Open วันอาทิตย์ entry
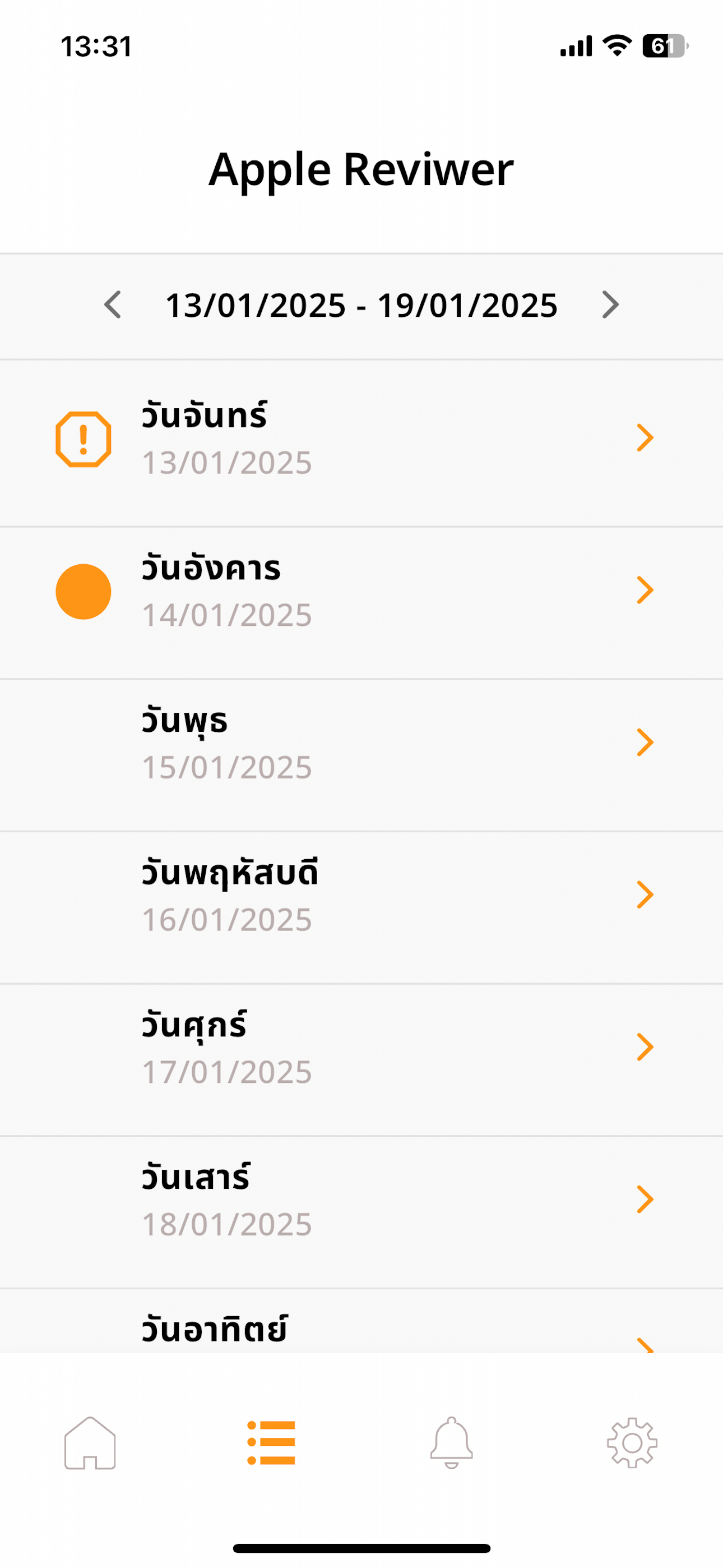 point(361,1320)
